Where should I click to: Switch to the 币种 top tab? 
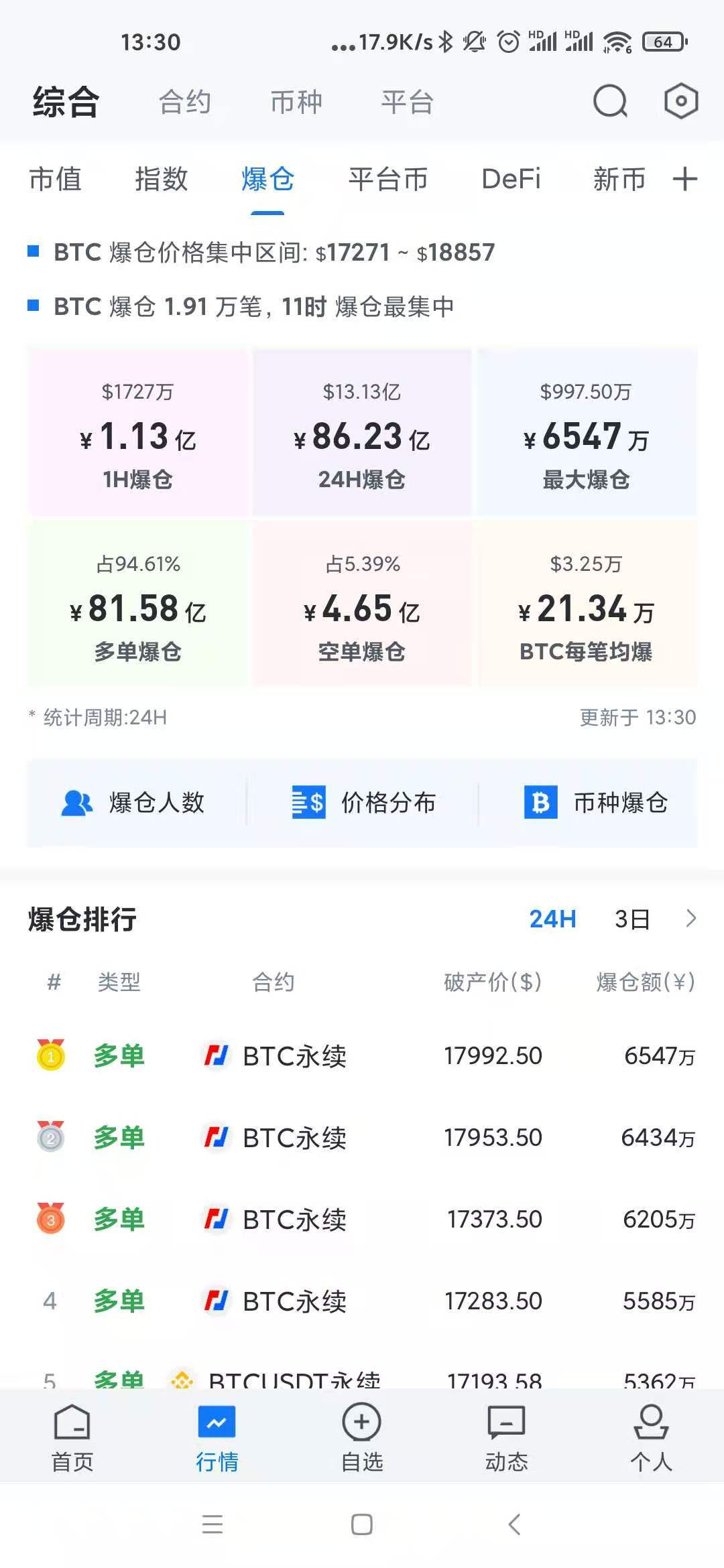pos(296,103)
